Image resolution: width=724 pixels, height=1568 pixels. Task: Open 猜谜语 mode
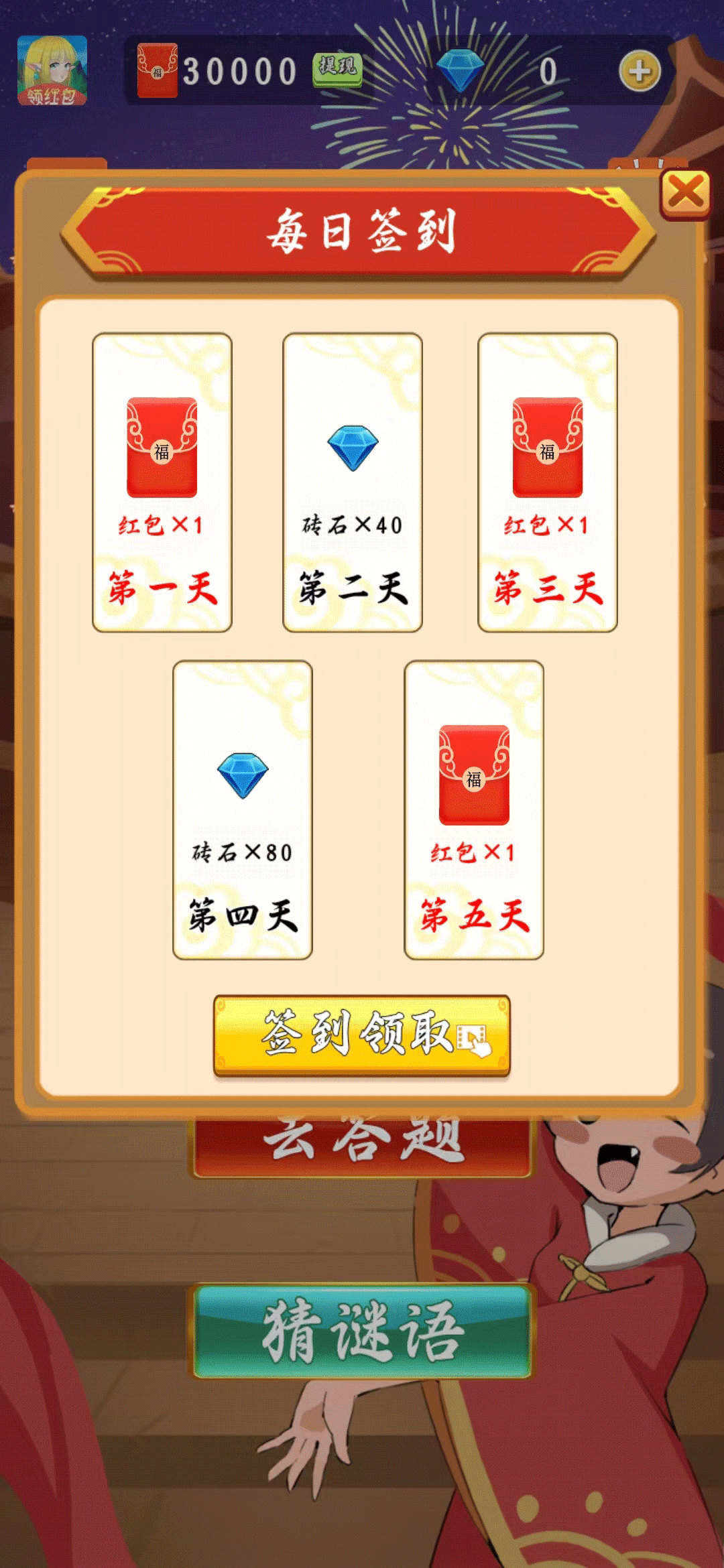coord(362,1331)
